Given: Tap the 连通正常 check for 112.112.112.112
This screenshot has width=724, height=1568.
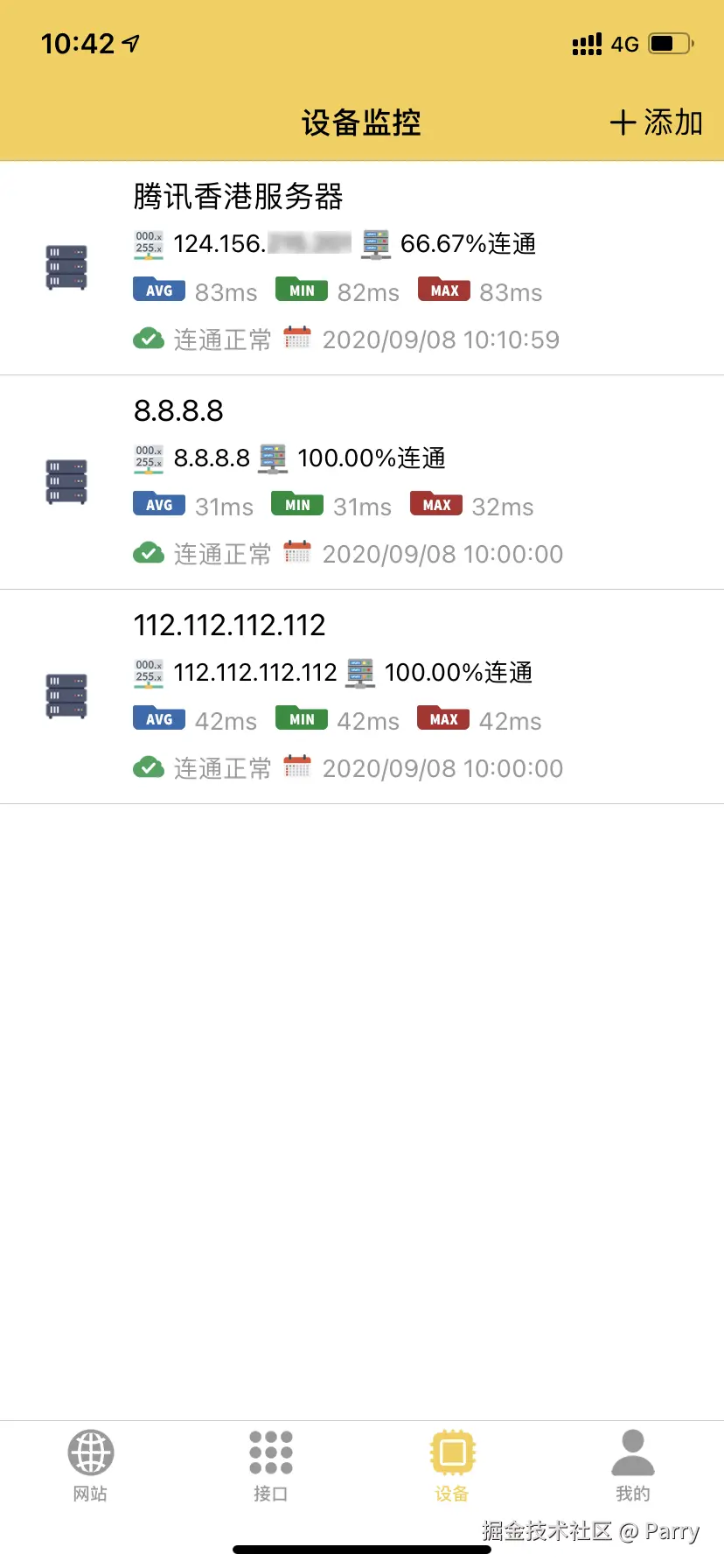Looking at the screenshot, I should (149, 766).
